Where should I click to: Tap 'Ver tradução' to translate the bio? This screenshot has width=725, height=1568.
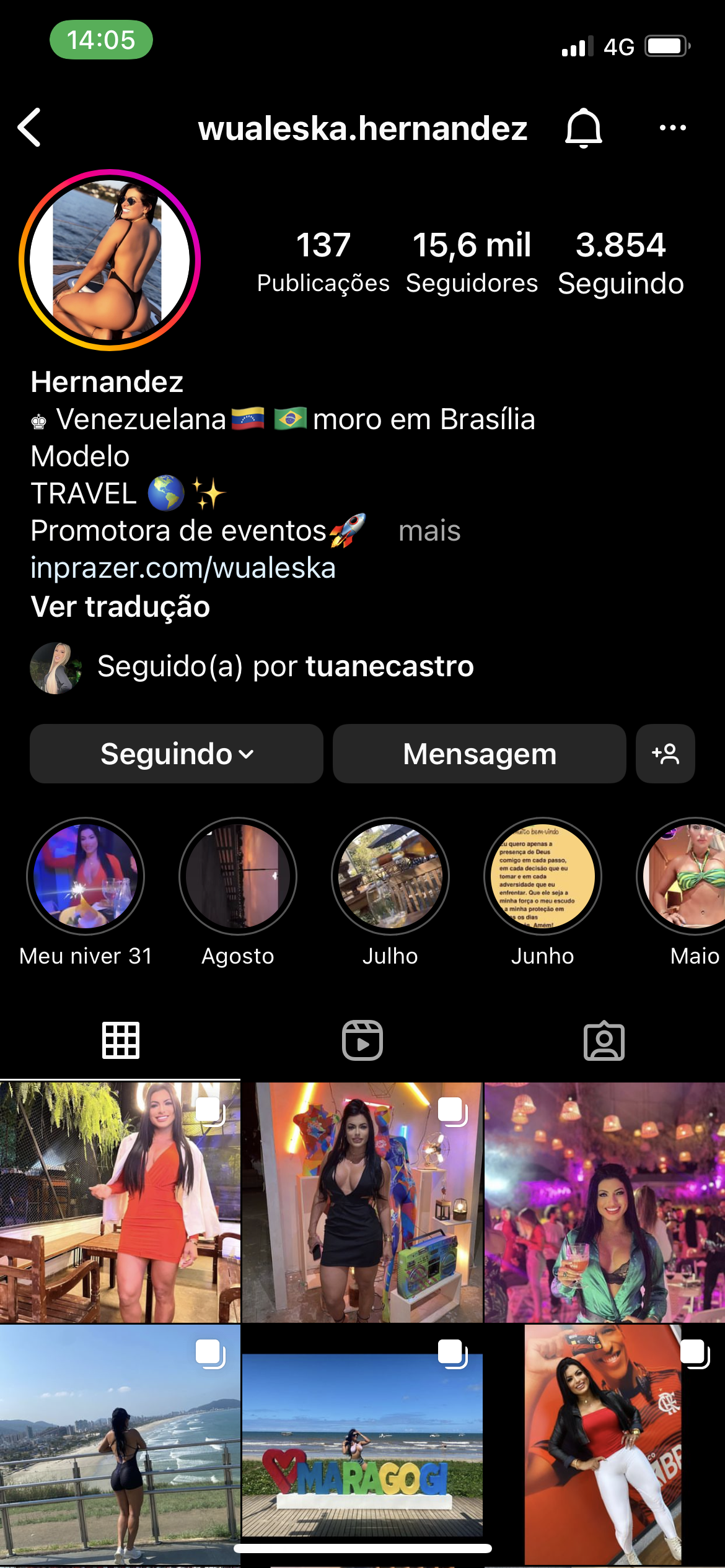point(121,607)
